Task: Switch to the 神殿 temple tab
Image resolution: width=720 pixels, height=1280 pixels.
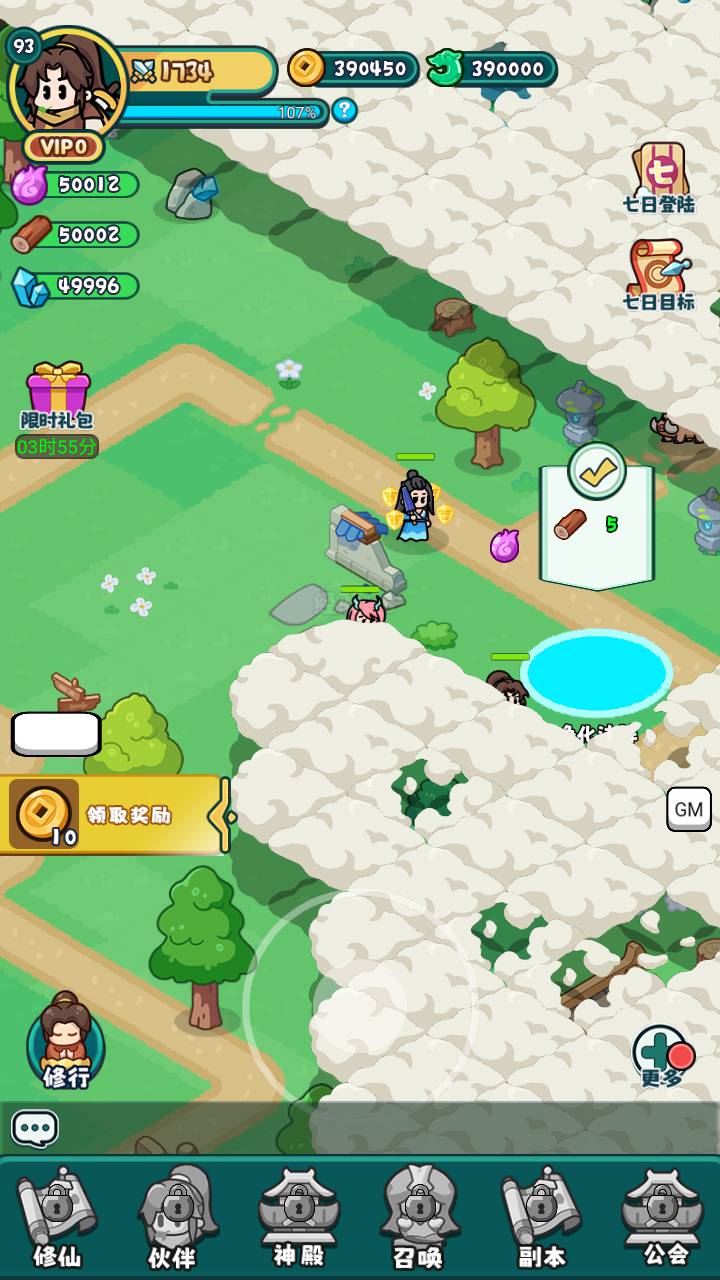Action: (x=299, y=1216)
